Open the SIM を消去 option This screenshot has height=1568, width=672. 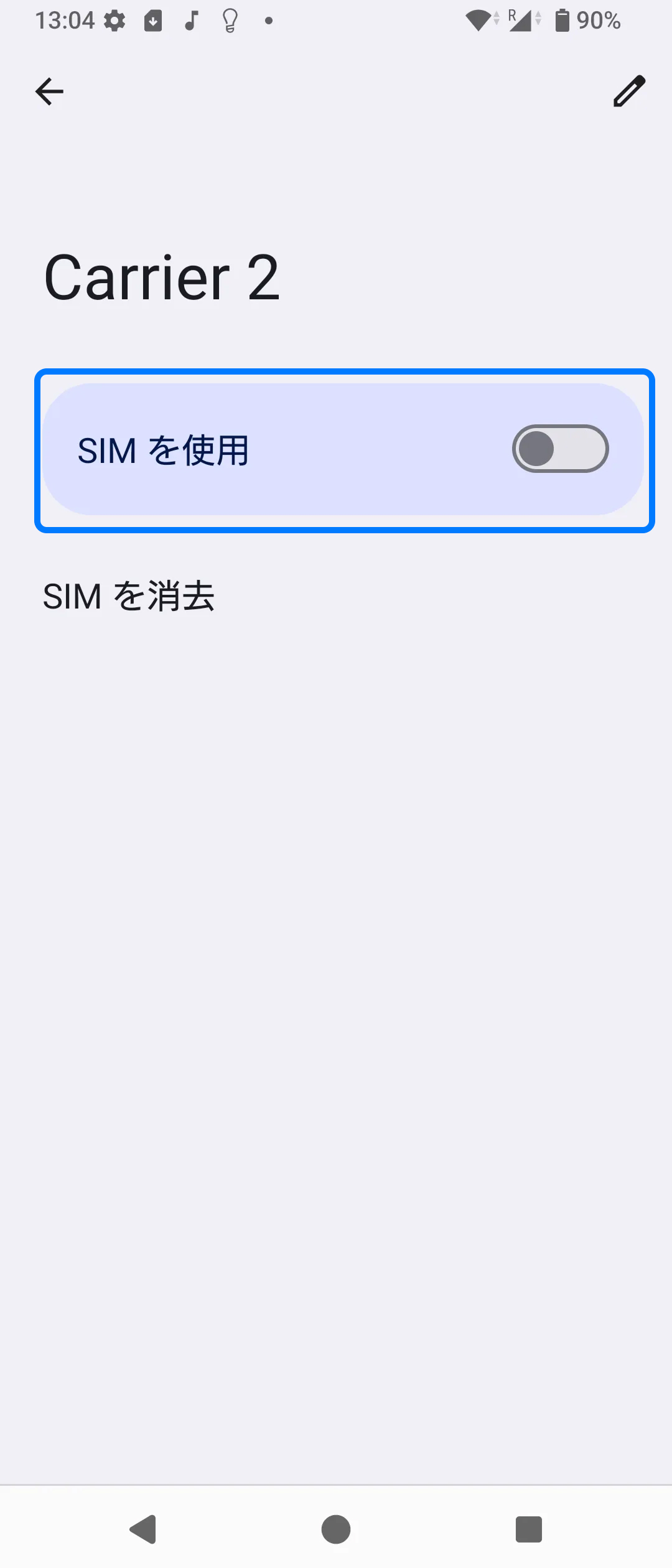coord(129,596)
